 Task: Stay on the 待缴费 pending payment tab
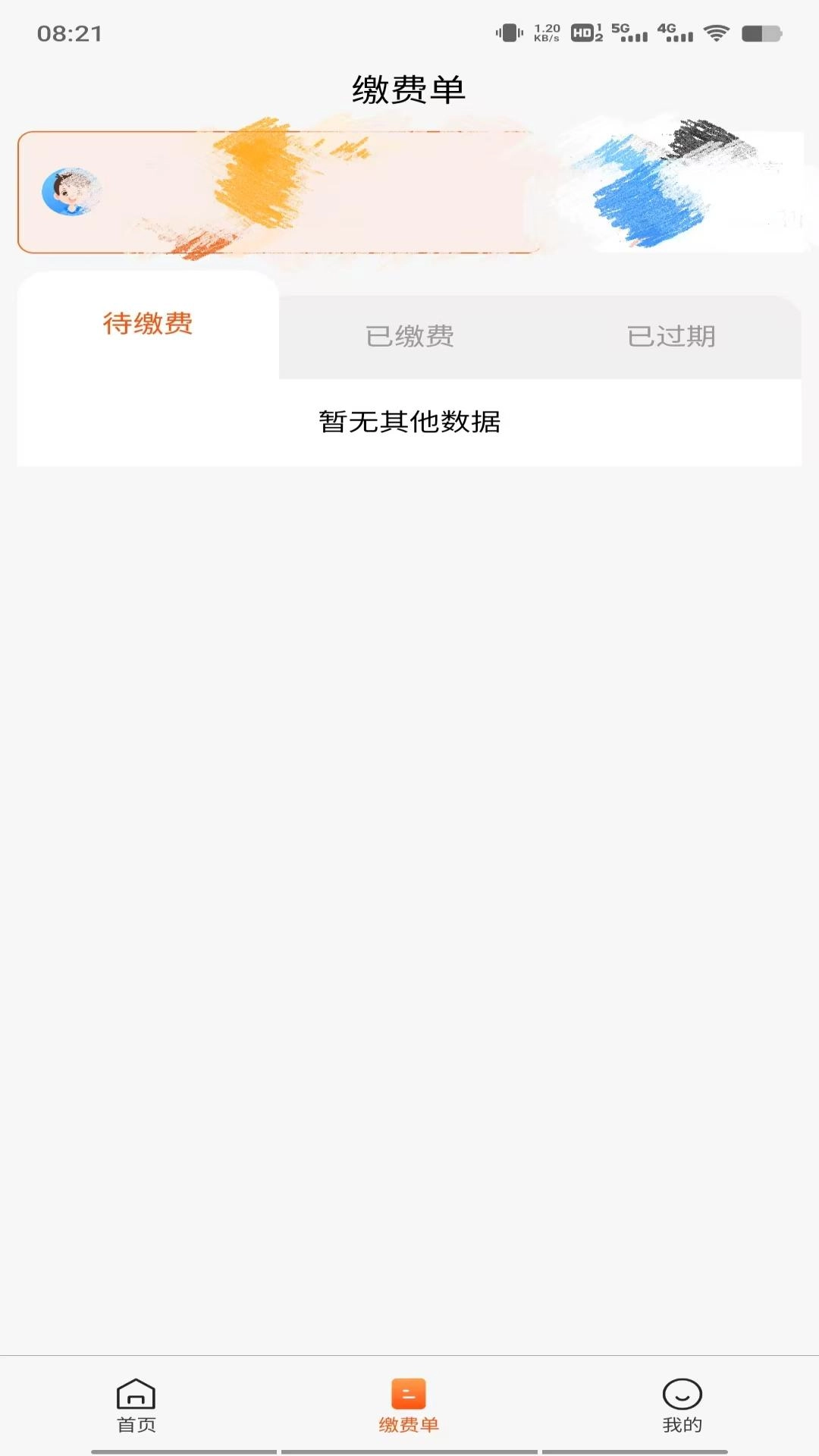coord(148,324)
